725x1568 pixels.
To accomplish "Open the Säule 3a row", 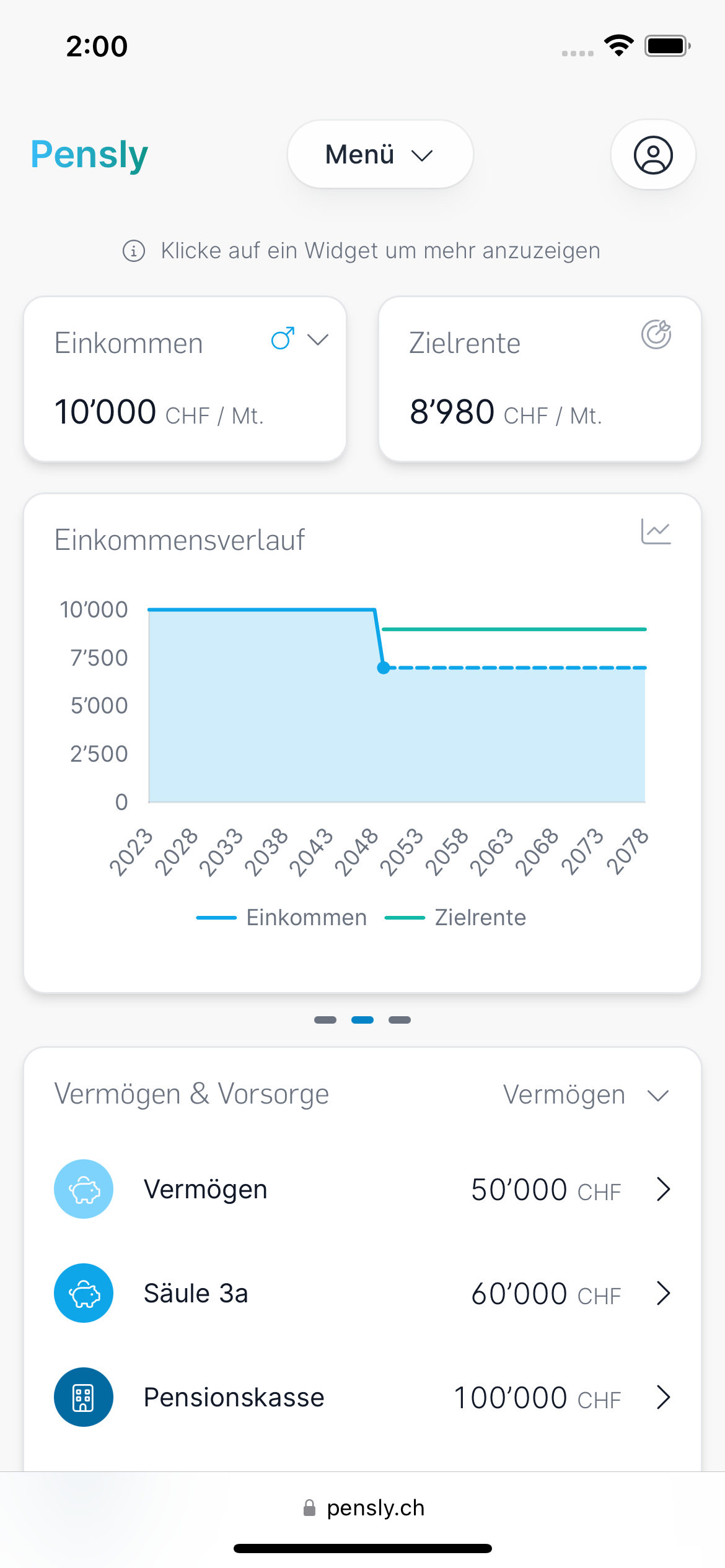I will pos(362,1293).
